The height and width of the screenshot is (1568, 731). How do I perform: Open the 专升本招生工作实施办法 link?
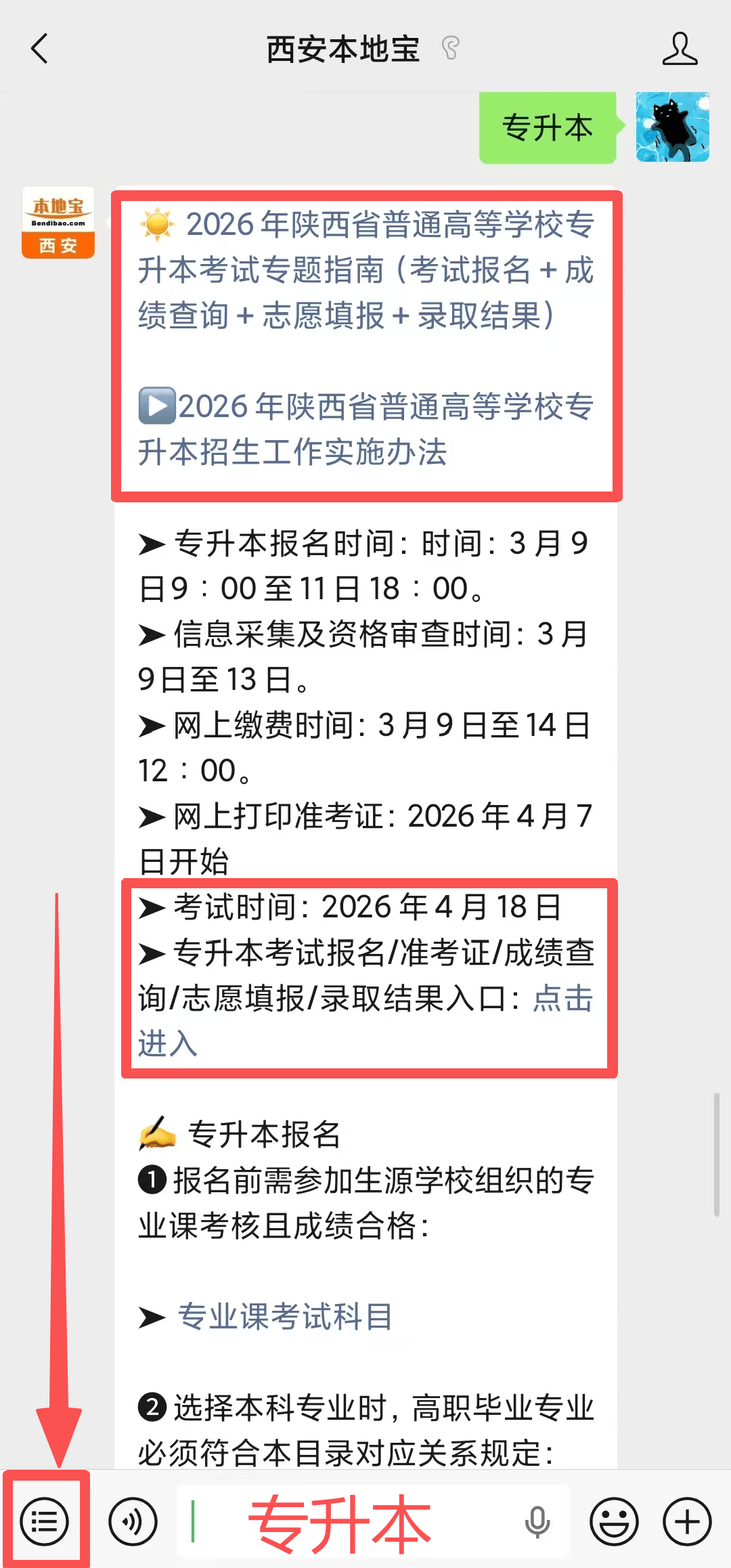coord(365,429)
